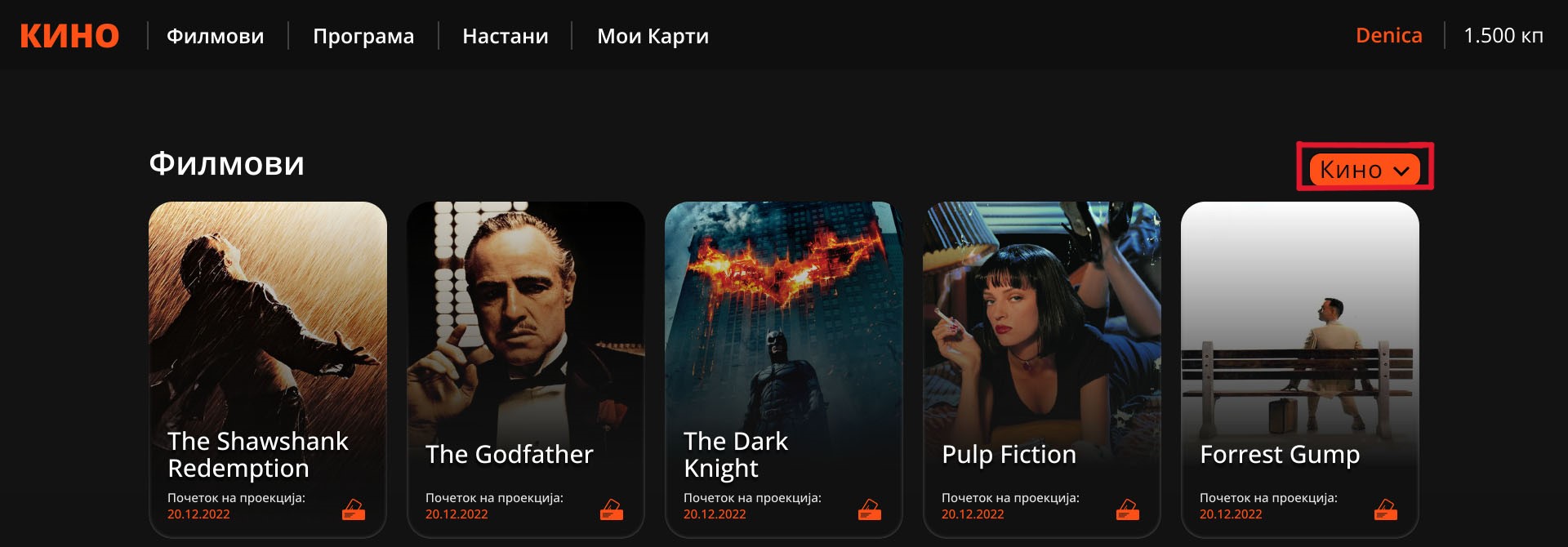Buy a ticket for The Shawshank Redemption

354,510
